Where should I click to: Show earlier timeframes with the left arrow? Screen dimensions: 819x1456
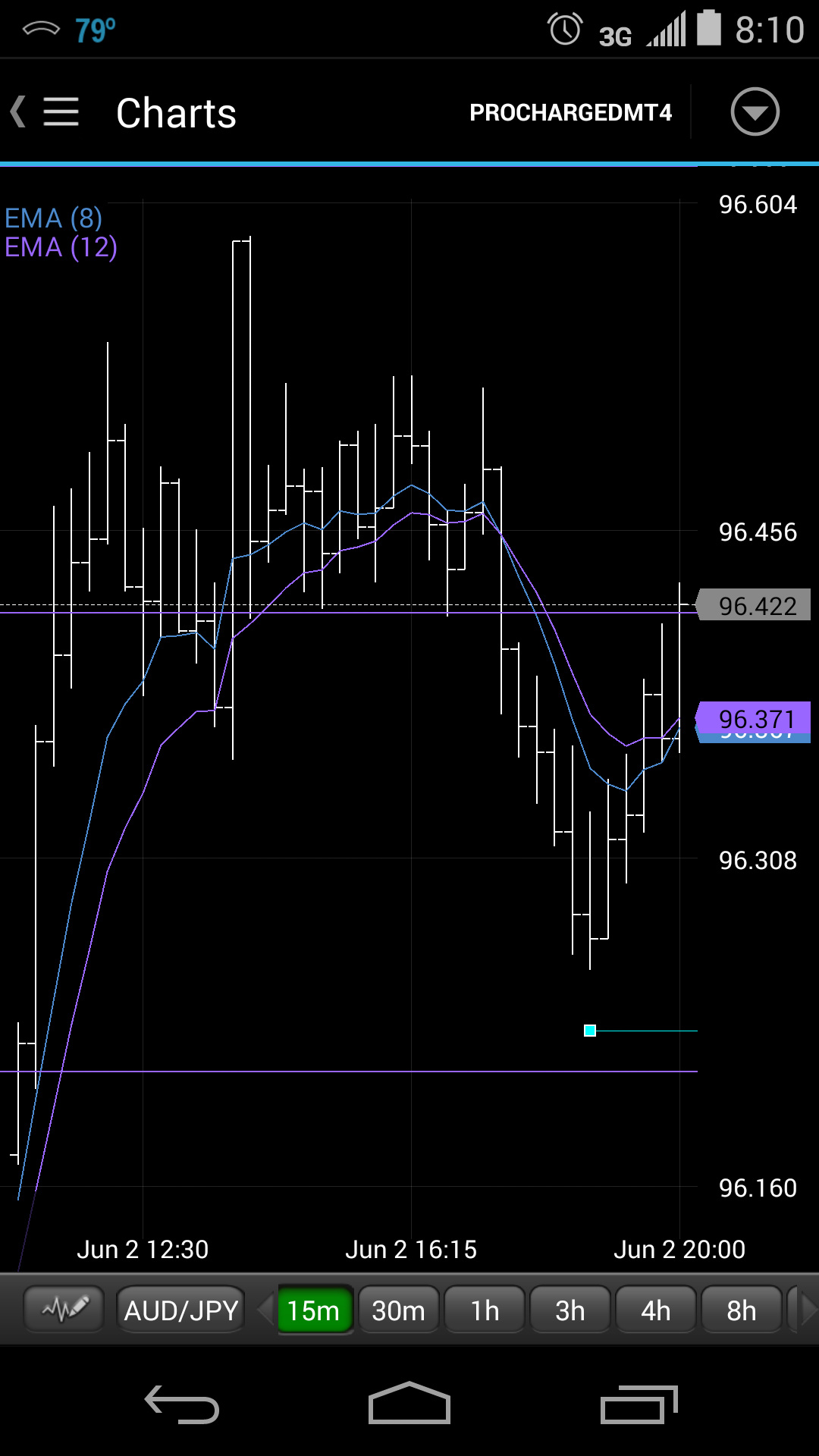tap(265, 1310)
